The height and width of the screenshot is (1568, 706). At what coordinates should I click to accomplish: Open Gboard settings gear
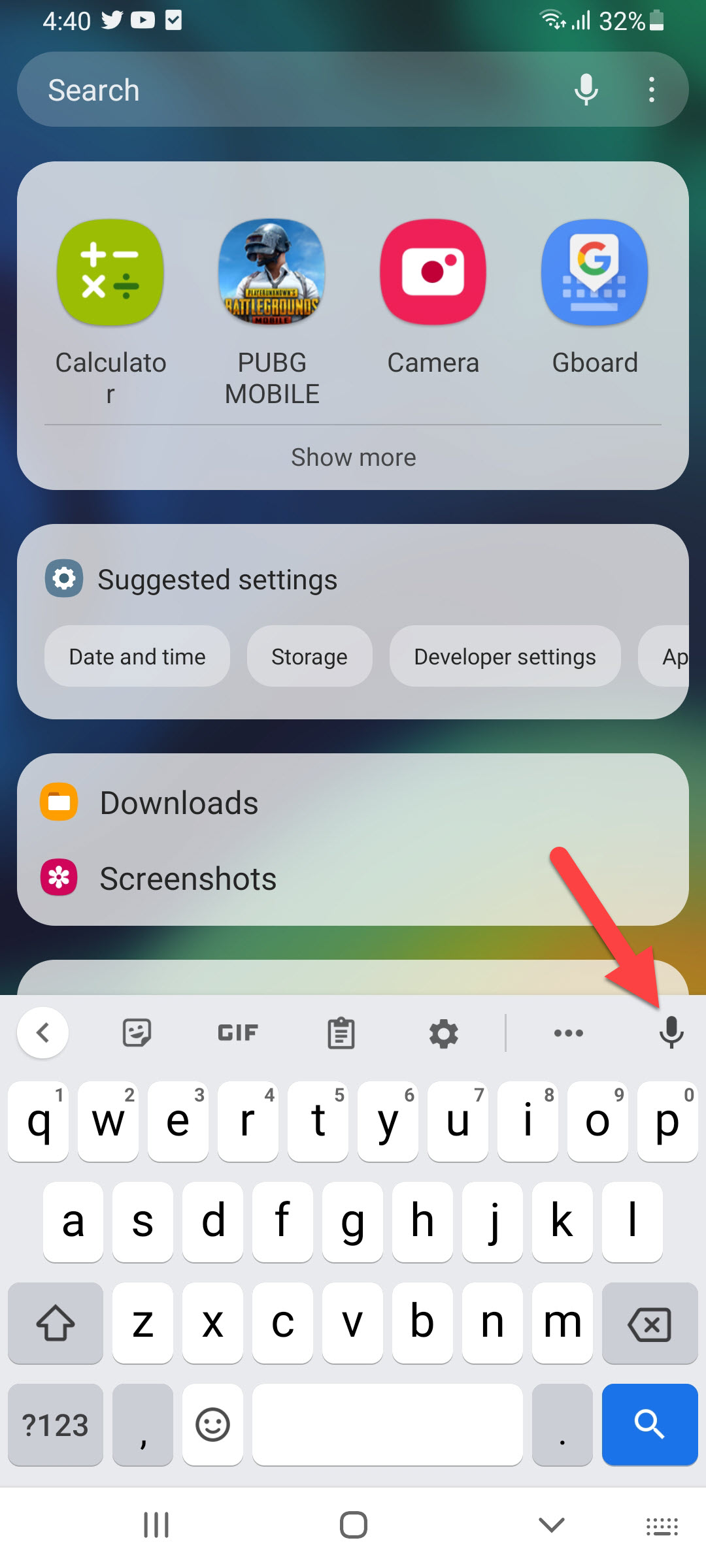(x=443, y=1034)
